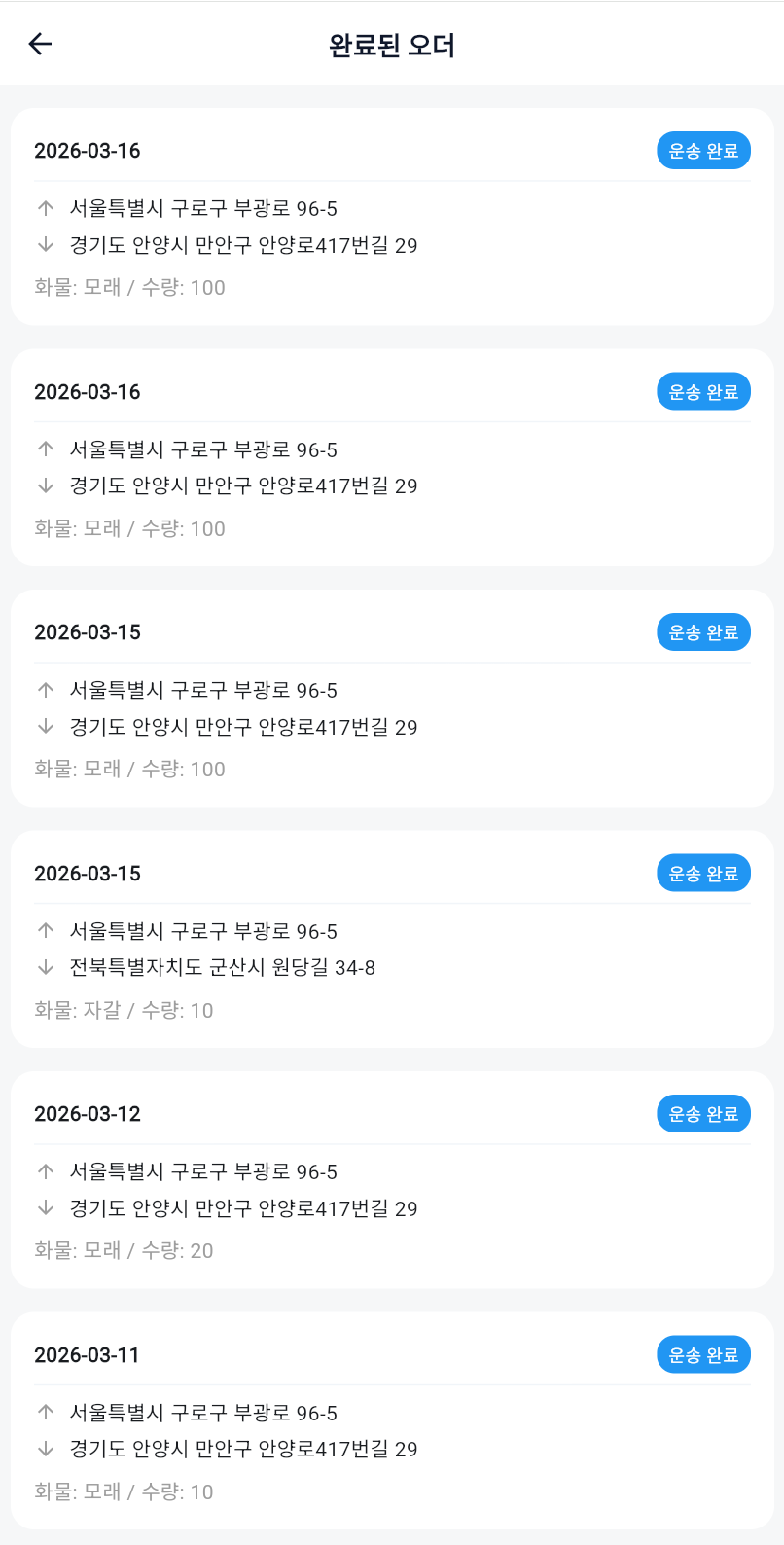Click the 운송 완료 badge on the 2026-03-11 order
This screenshot has height=1545, width=784.
point(703,1353)
